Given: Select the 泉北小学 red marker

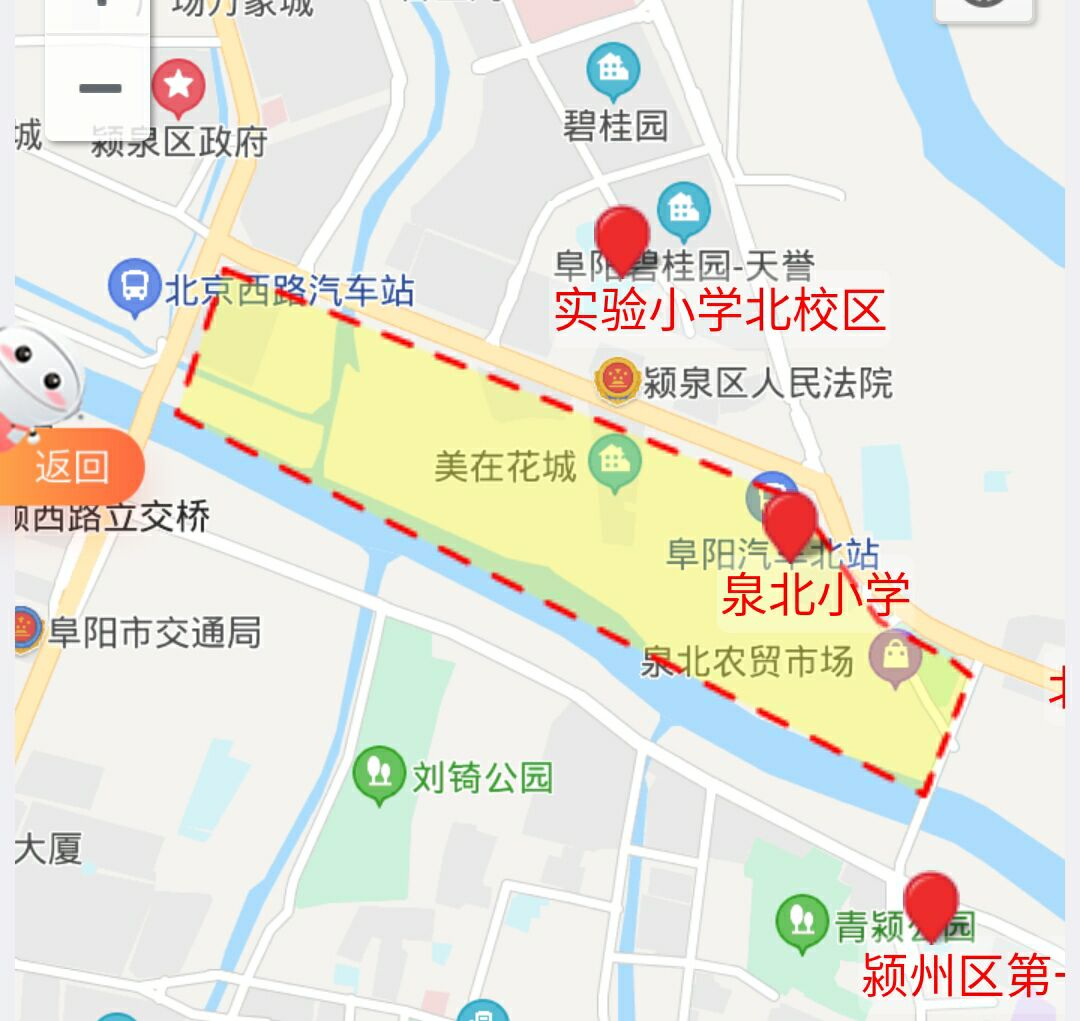Looking at the screenshot, I should pos(790,526).
